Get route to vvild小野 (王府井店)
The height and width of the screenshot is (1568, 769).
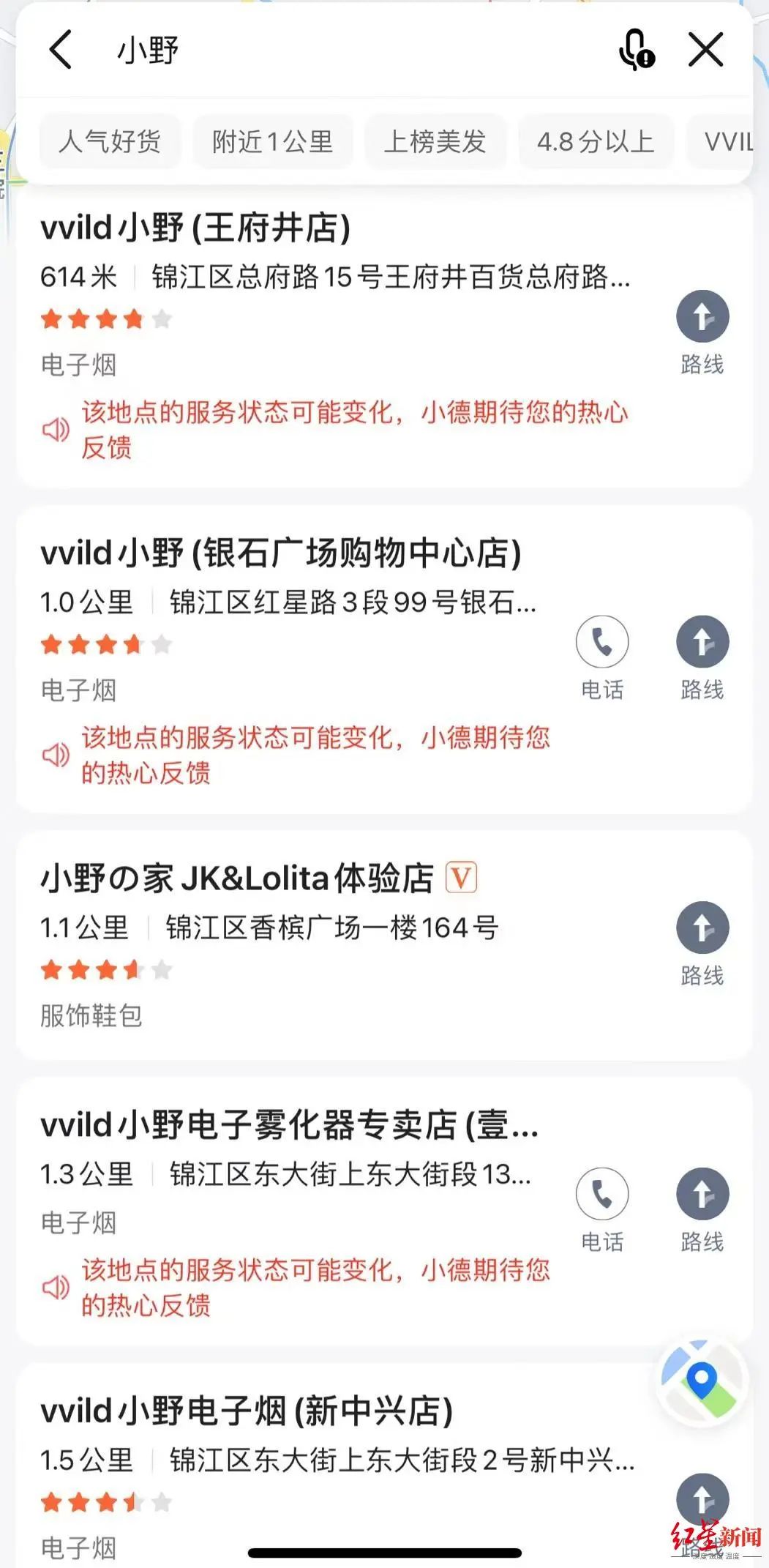click(702, 318)
